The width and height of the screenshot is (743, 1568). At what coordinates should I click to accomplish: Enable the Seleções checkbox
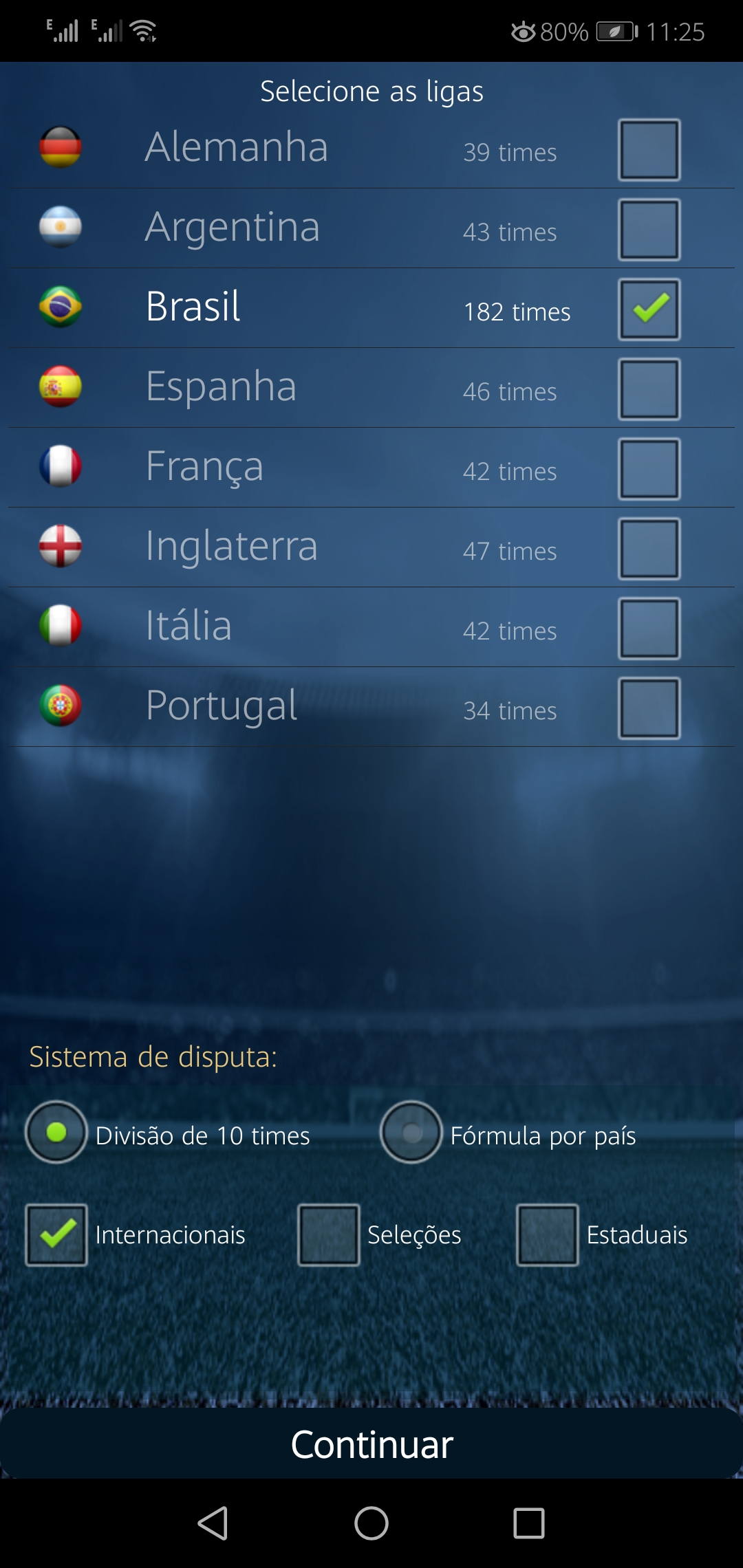coord(328,1235)
